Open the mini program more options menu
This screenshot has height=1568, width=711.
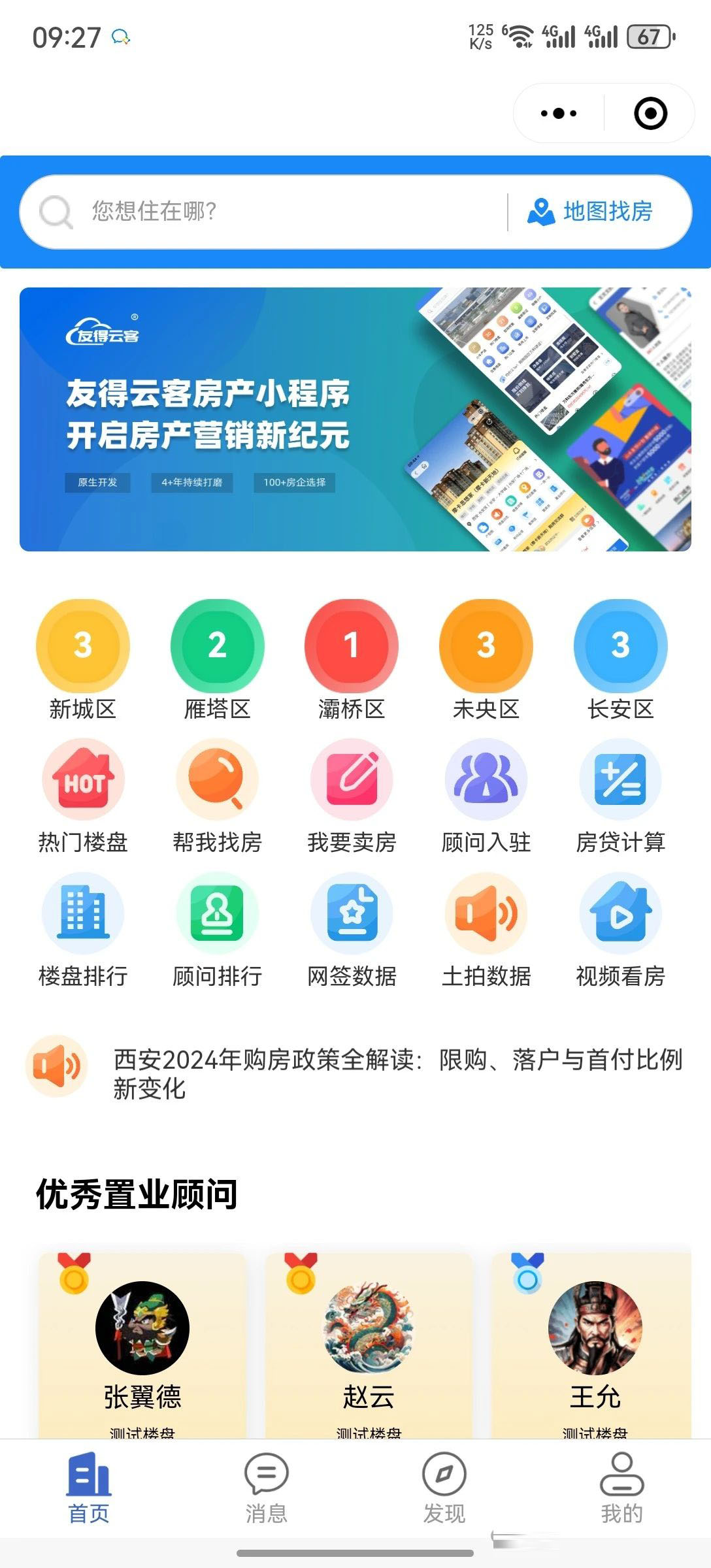click(559, 113)
